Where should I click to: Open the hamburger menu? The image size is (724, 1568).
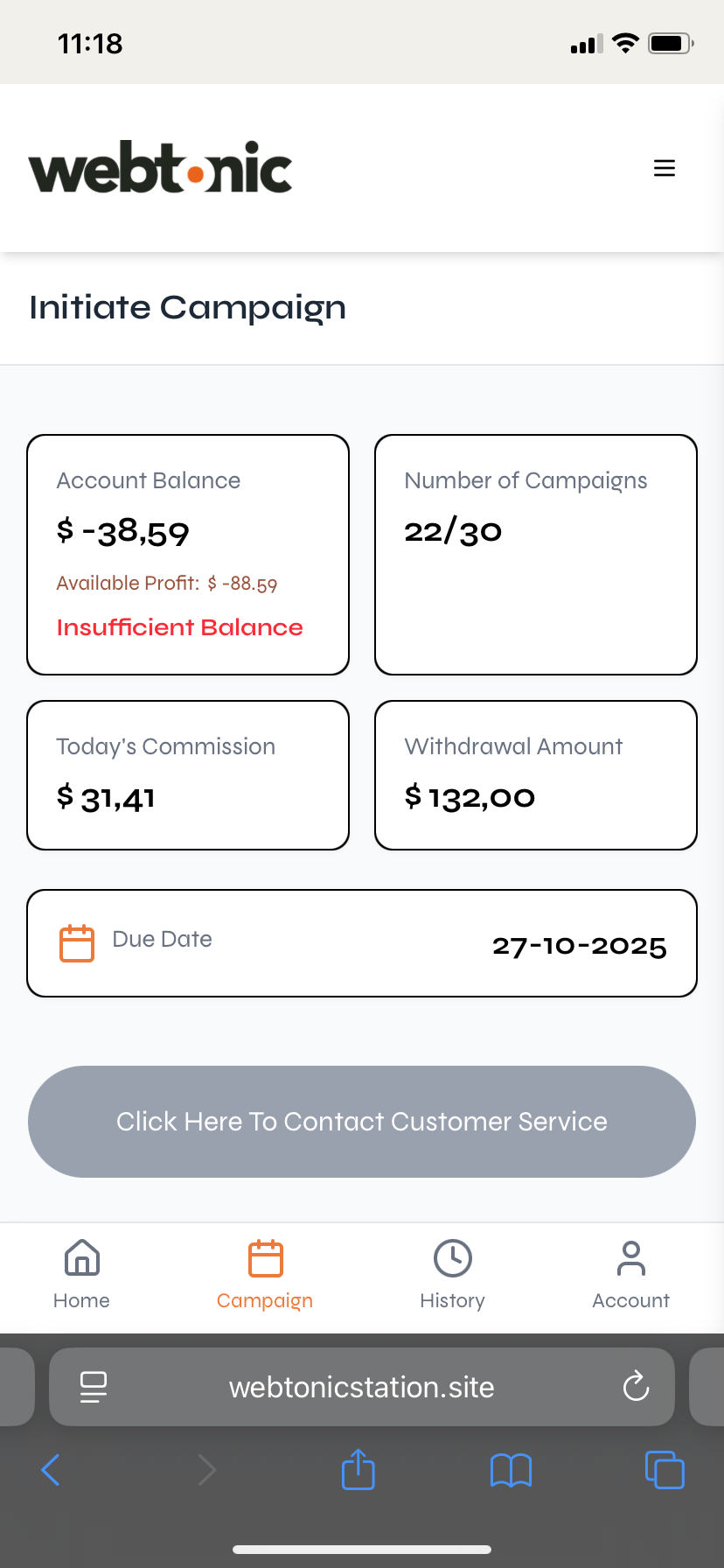665,168
